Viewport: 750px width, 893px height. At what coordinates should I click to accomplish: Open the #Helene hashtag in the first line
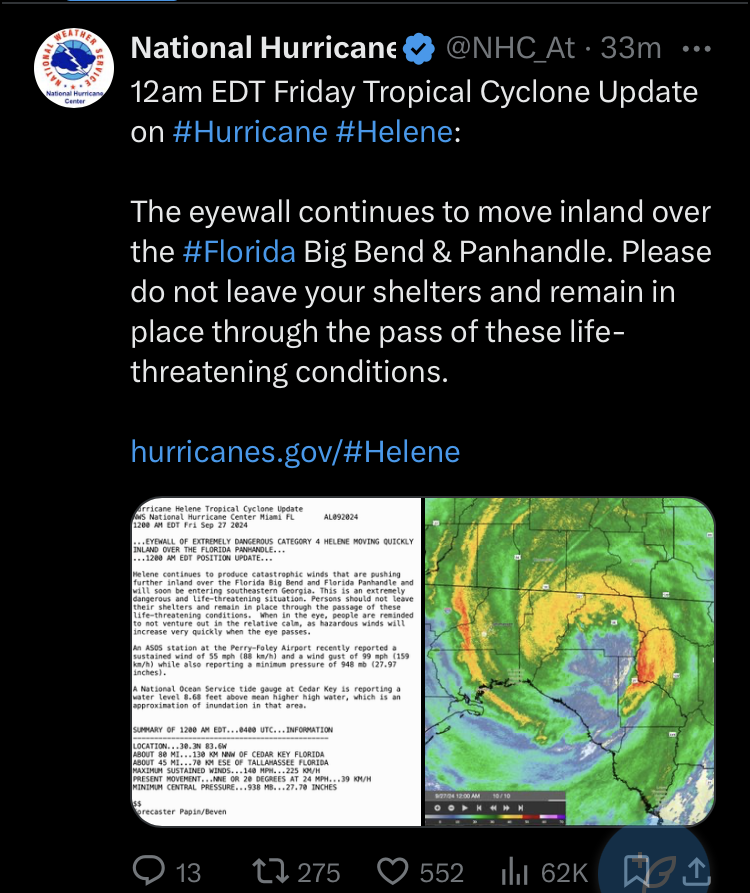click(395, 132)
